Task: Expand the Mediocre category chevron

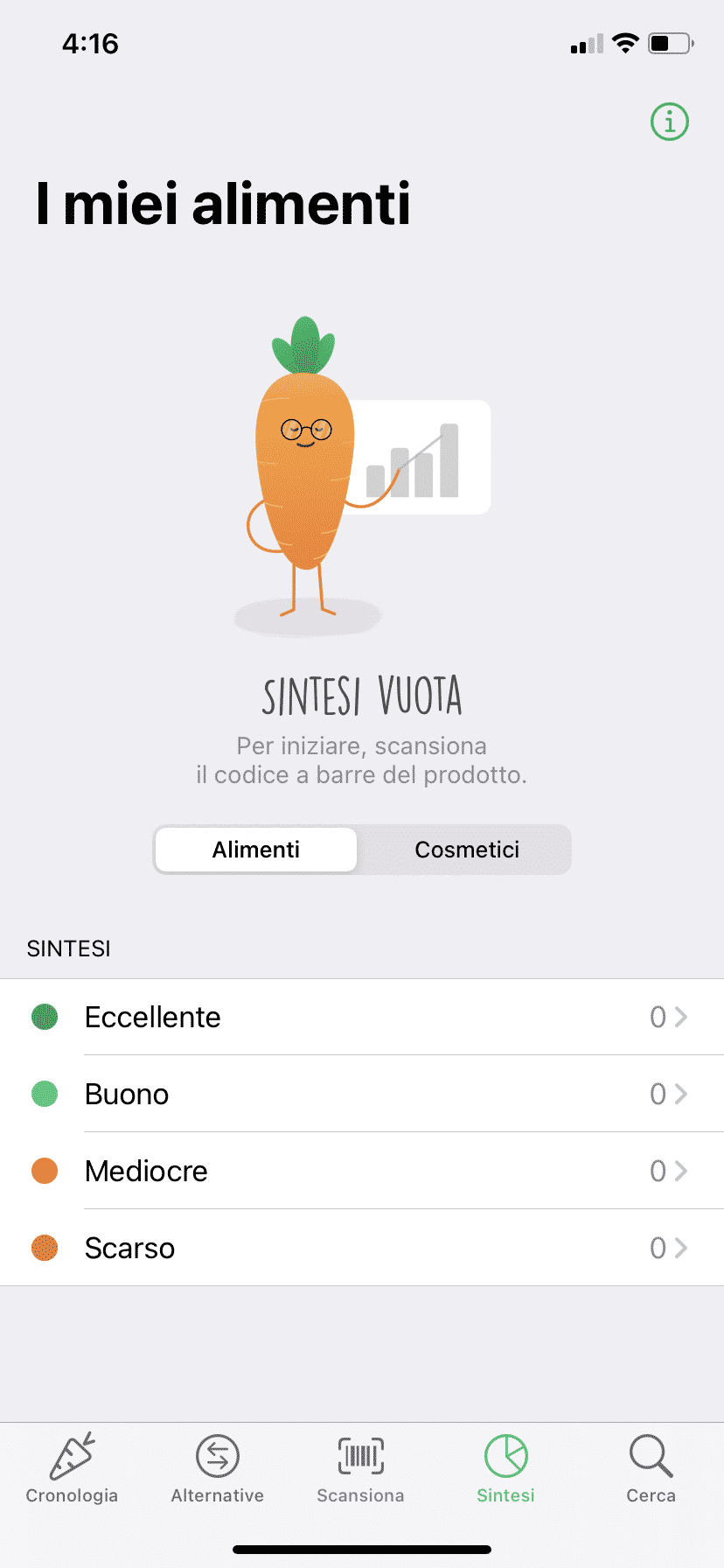Action: 680,1171
